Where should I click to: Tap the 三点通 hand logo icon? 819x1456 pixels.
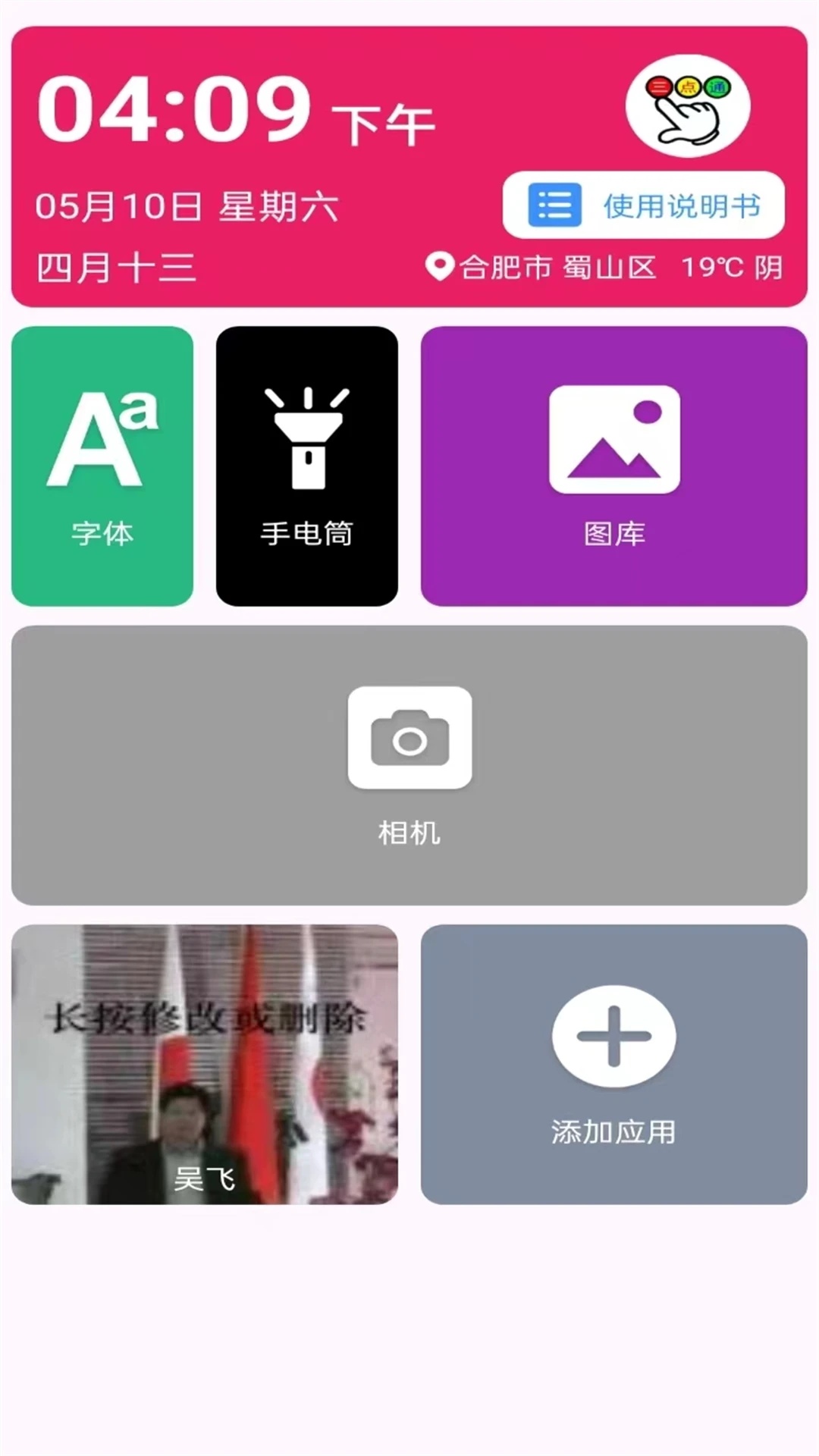(687, 107)
